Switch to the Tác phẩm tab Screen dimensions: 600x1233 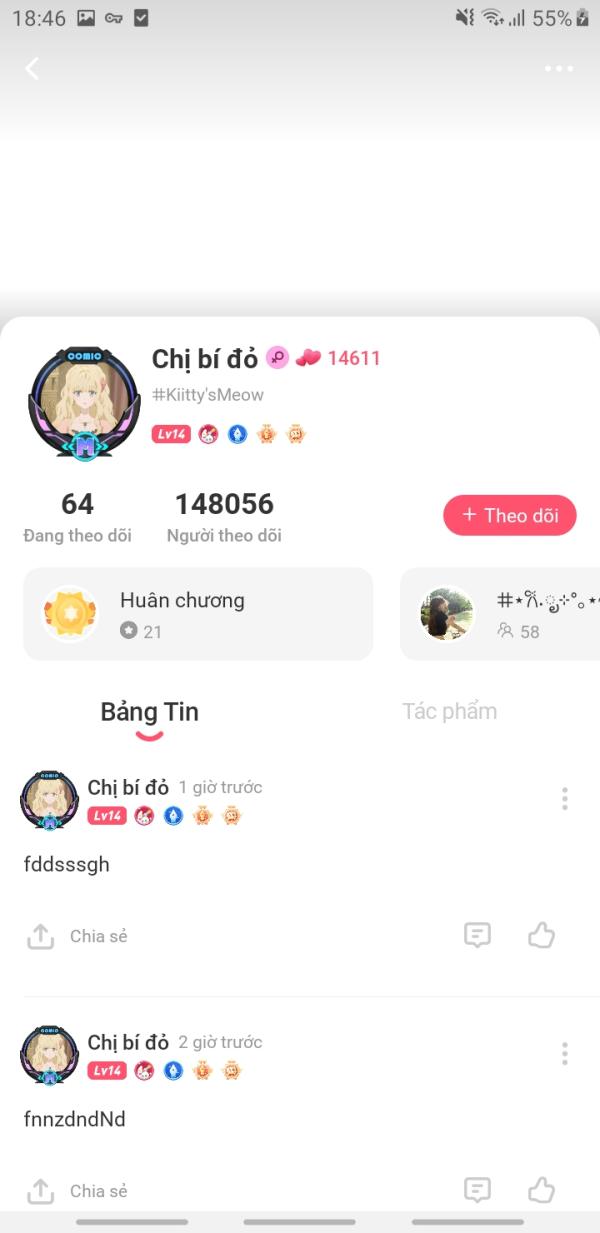[449, 711]
